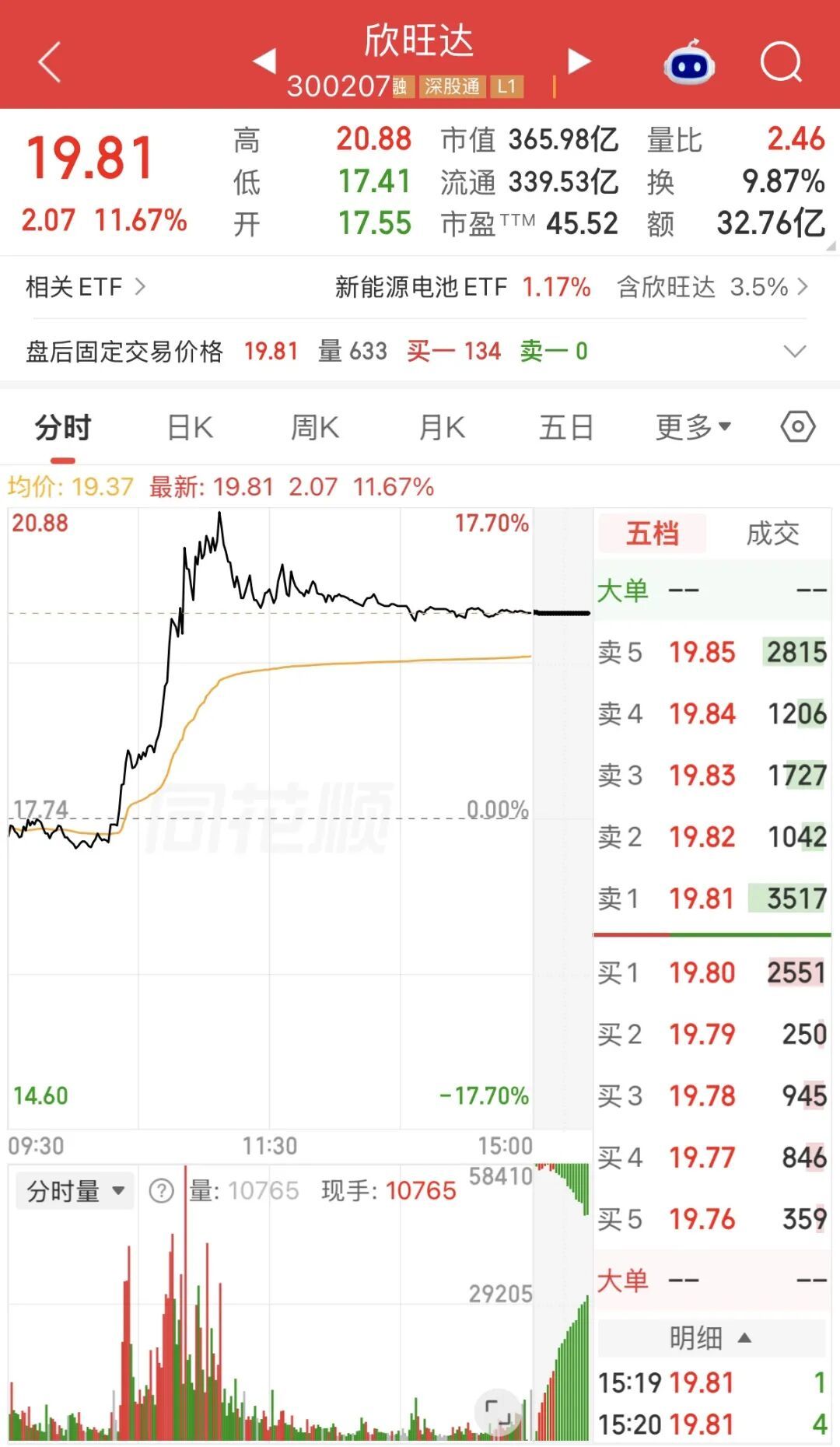The image size is (840, 1447).
Task: Open the 更多 dropdown
Action: pyautogui.click(x=693, y=427)
